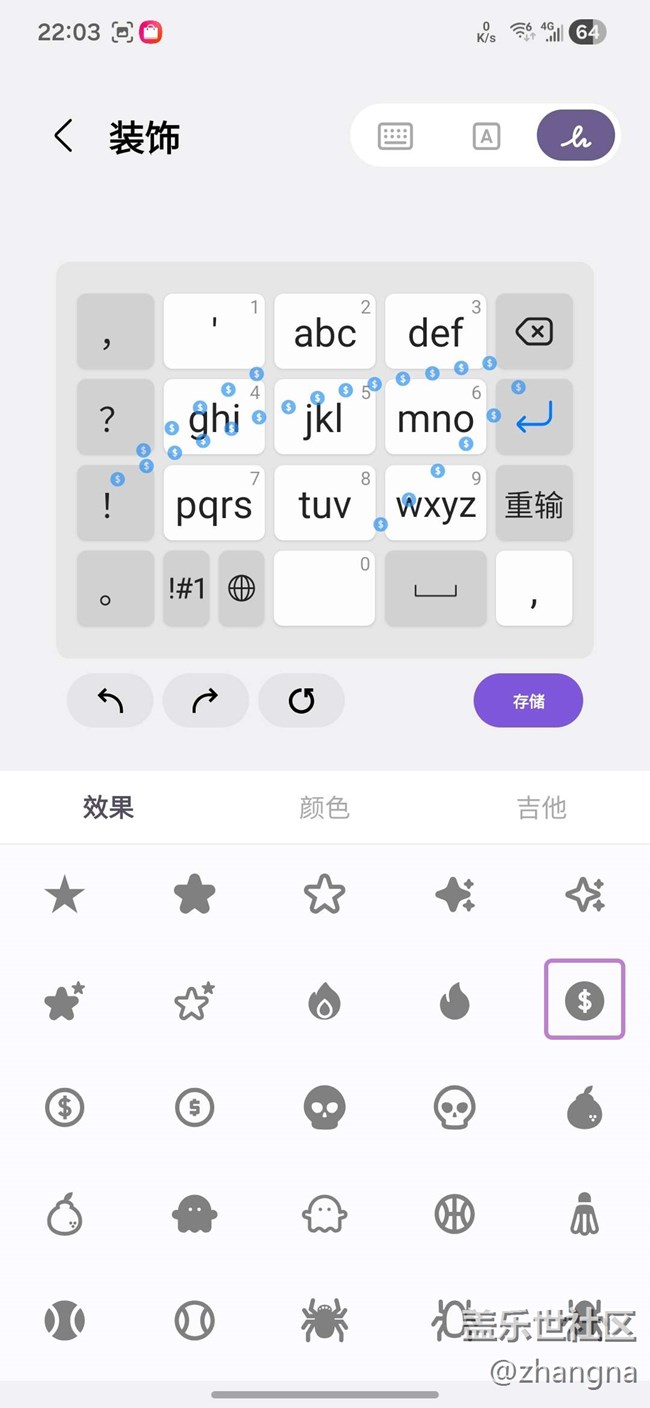
Task: Choose the outlined rounded star effect
Action: pyautogui.click(x=324, y=894)
